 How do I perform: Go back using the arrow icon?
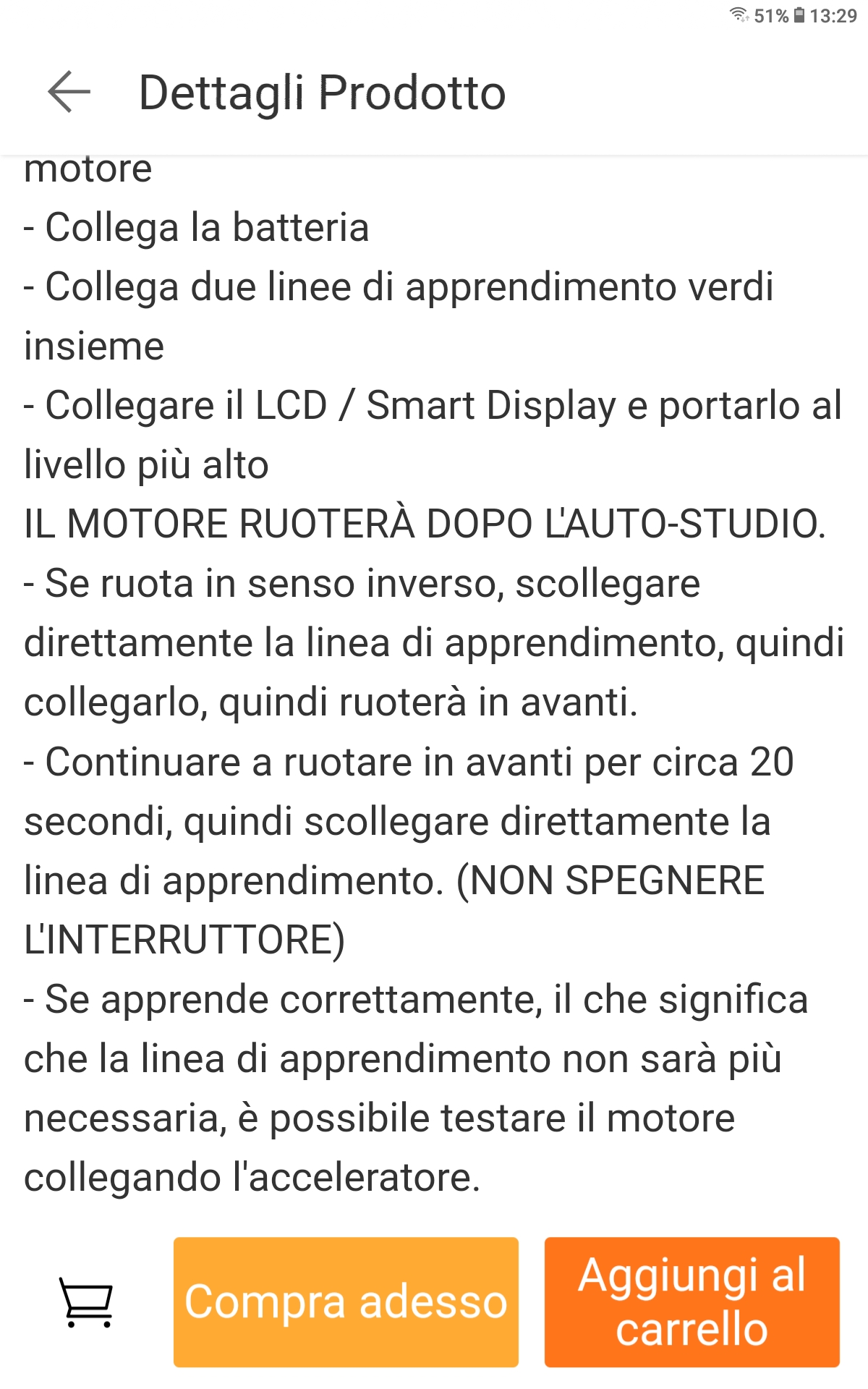click(69, 92)
